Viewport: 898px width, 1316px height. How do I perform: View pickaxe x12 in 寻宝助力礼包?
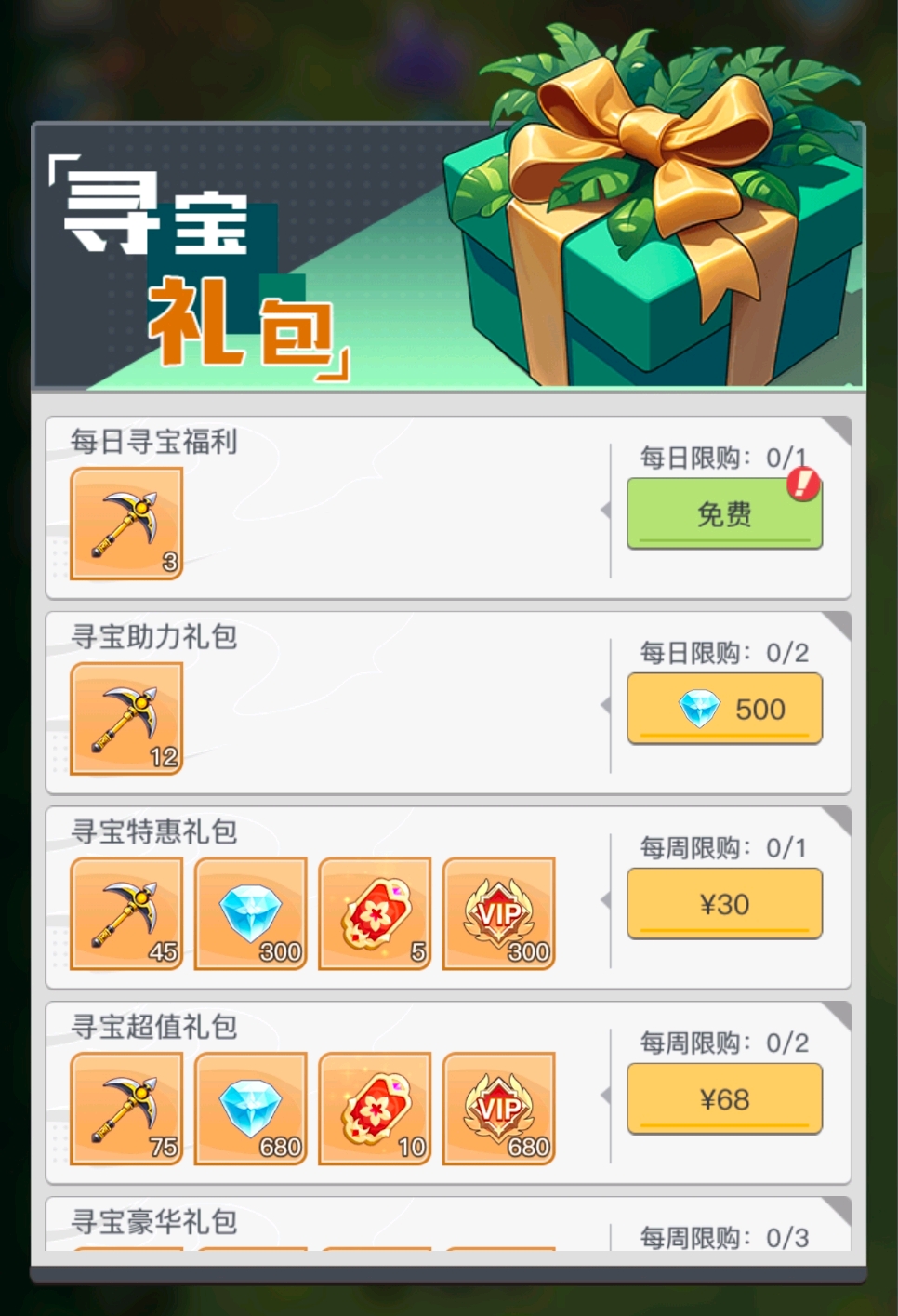[x=126, y=719]
